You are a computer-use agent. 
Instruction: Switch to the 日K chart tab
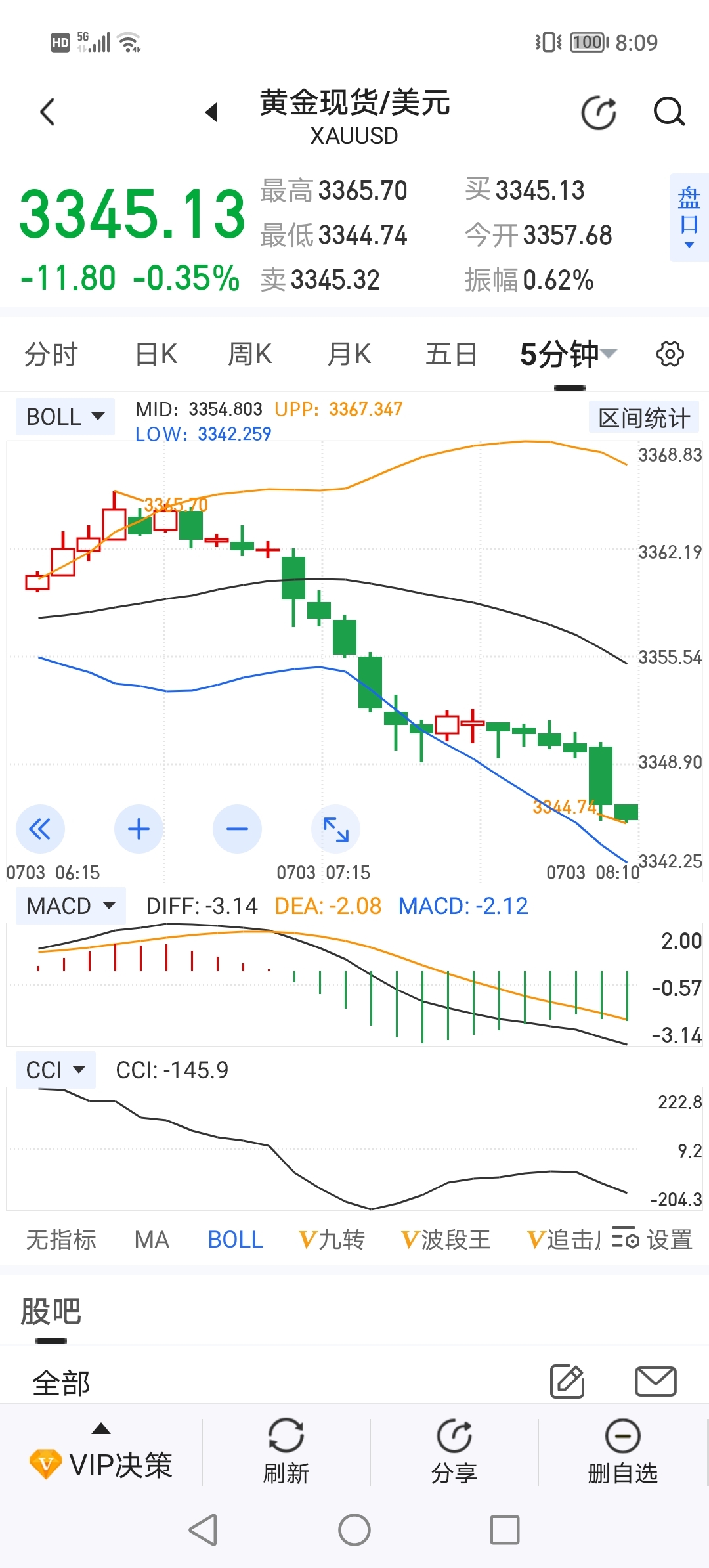click(156, 355)
